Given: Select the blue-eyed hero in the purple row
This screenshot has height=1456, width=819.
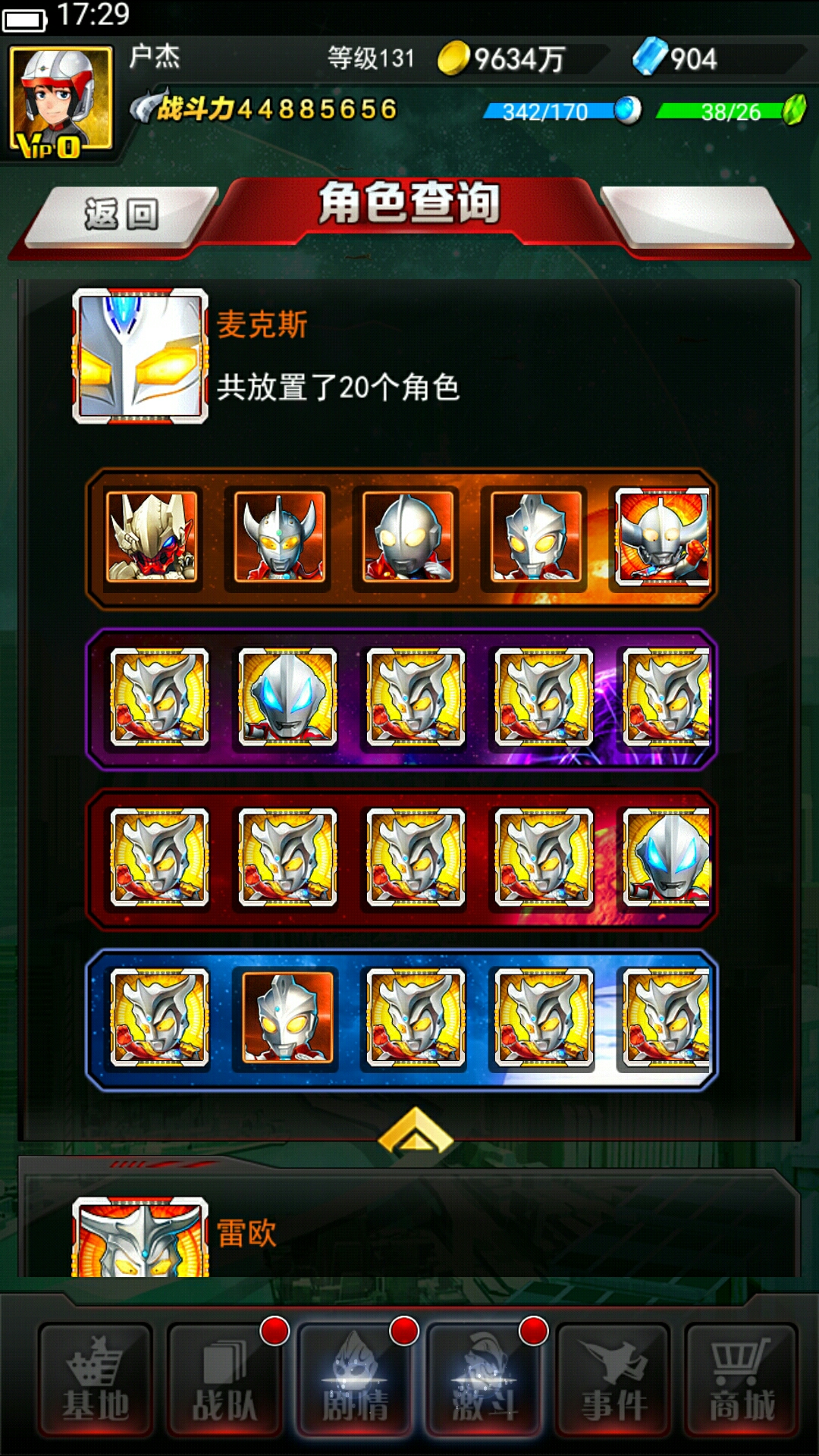Looking at the screenshot, I should click(287, 697).
